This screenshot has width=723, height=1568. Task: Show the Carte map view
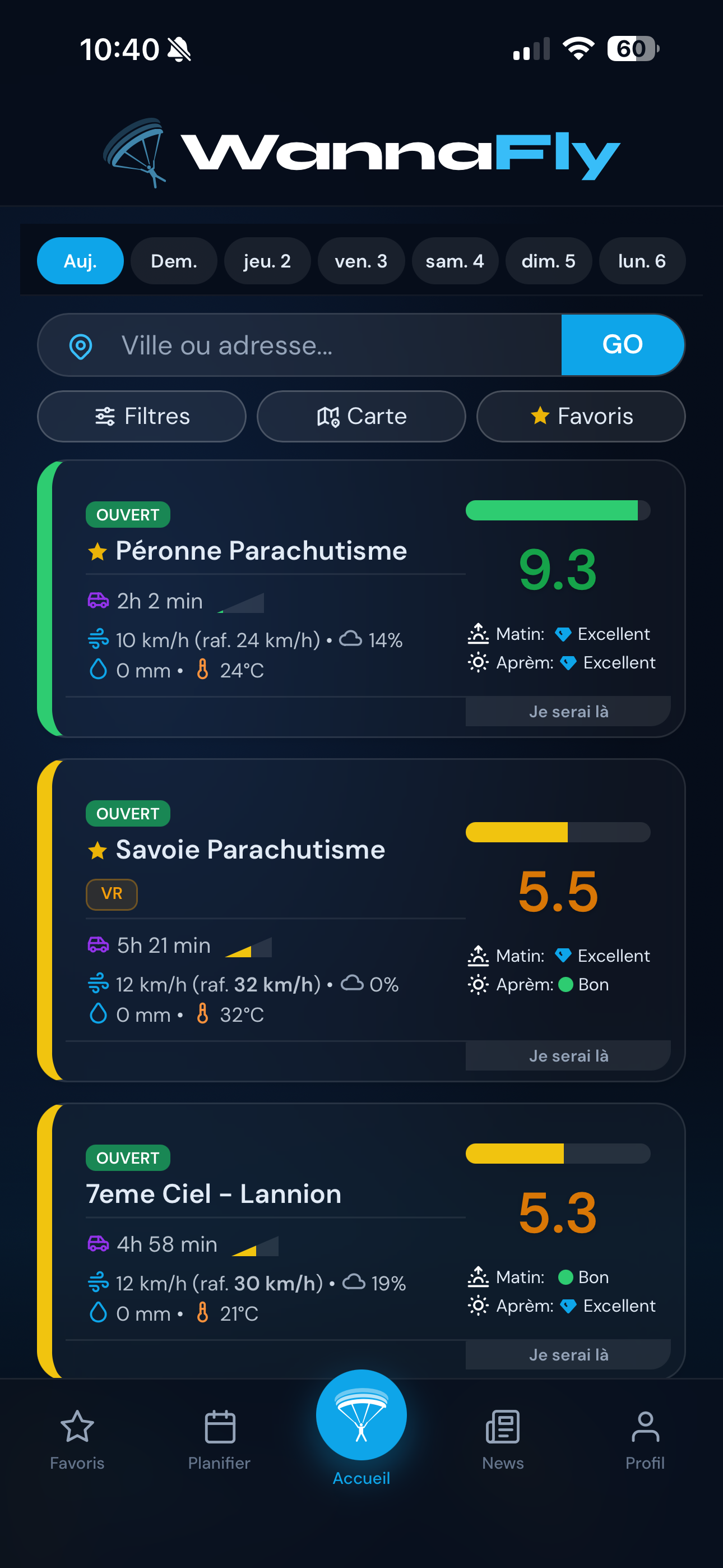[361, 416]
